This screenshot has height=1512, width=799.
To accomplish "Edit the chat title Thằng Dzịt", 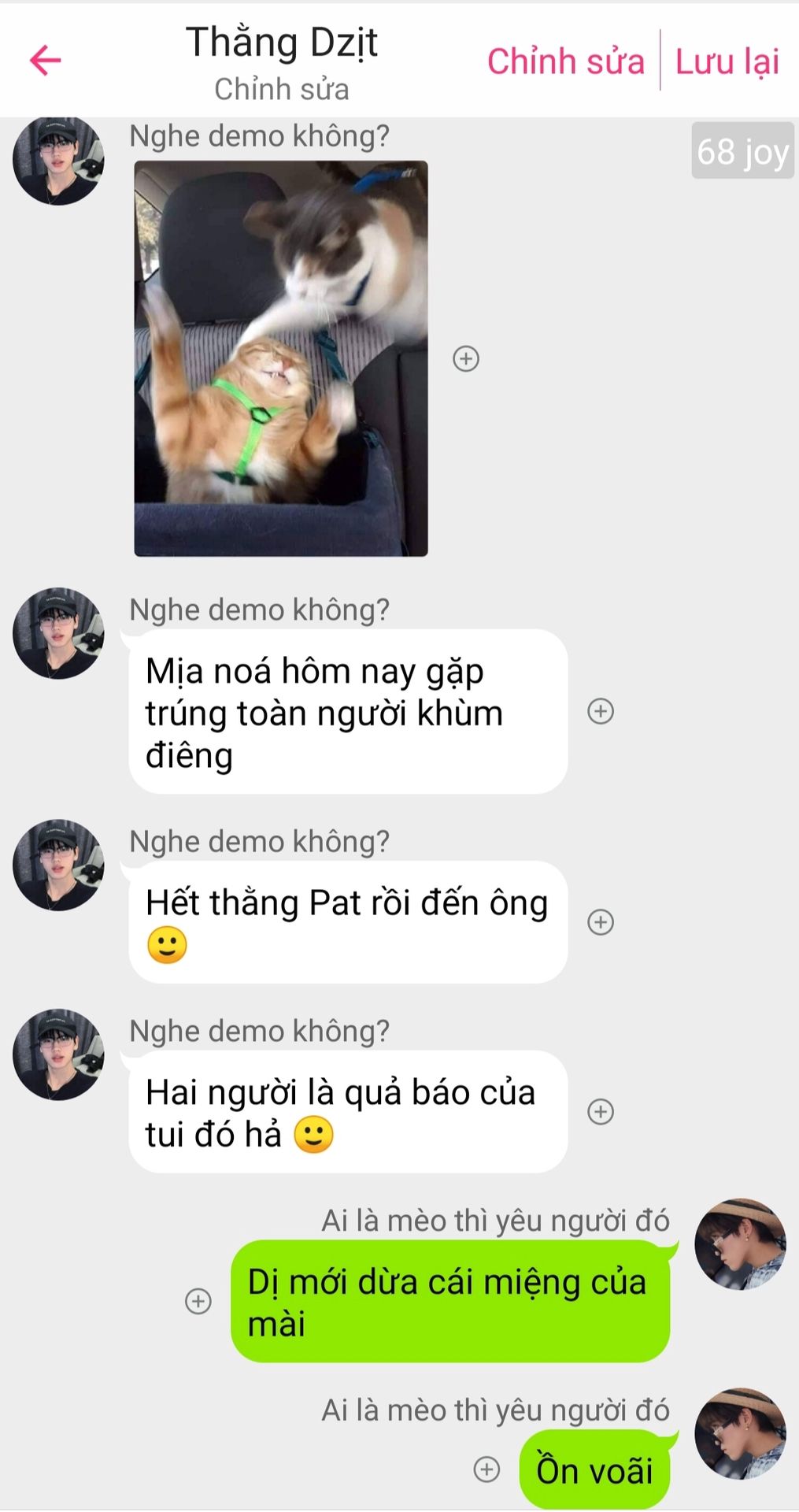I will click(281, 42).
